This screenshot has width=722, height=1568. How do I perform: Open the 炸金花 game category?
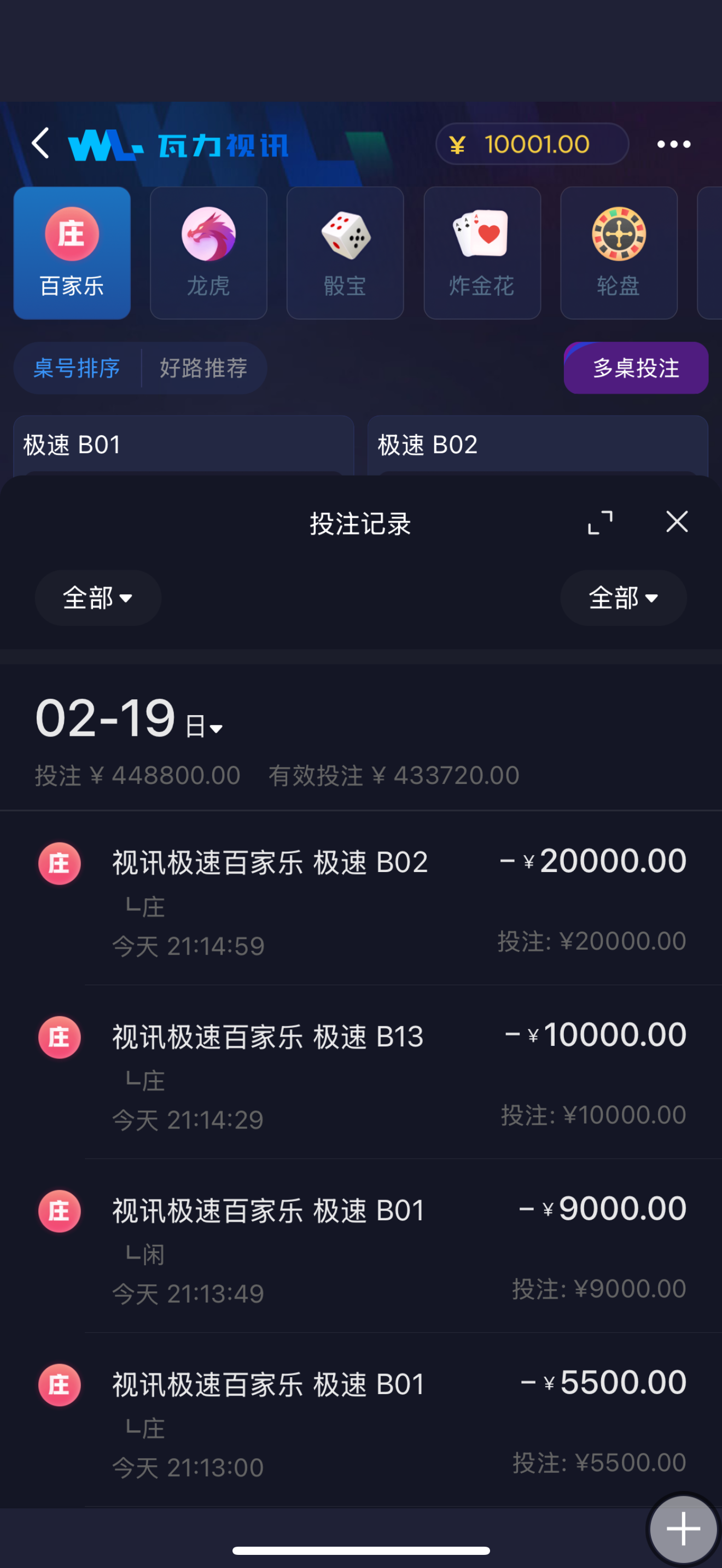point(482,253)
